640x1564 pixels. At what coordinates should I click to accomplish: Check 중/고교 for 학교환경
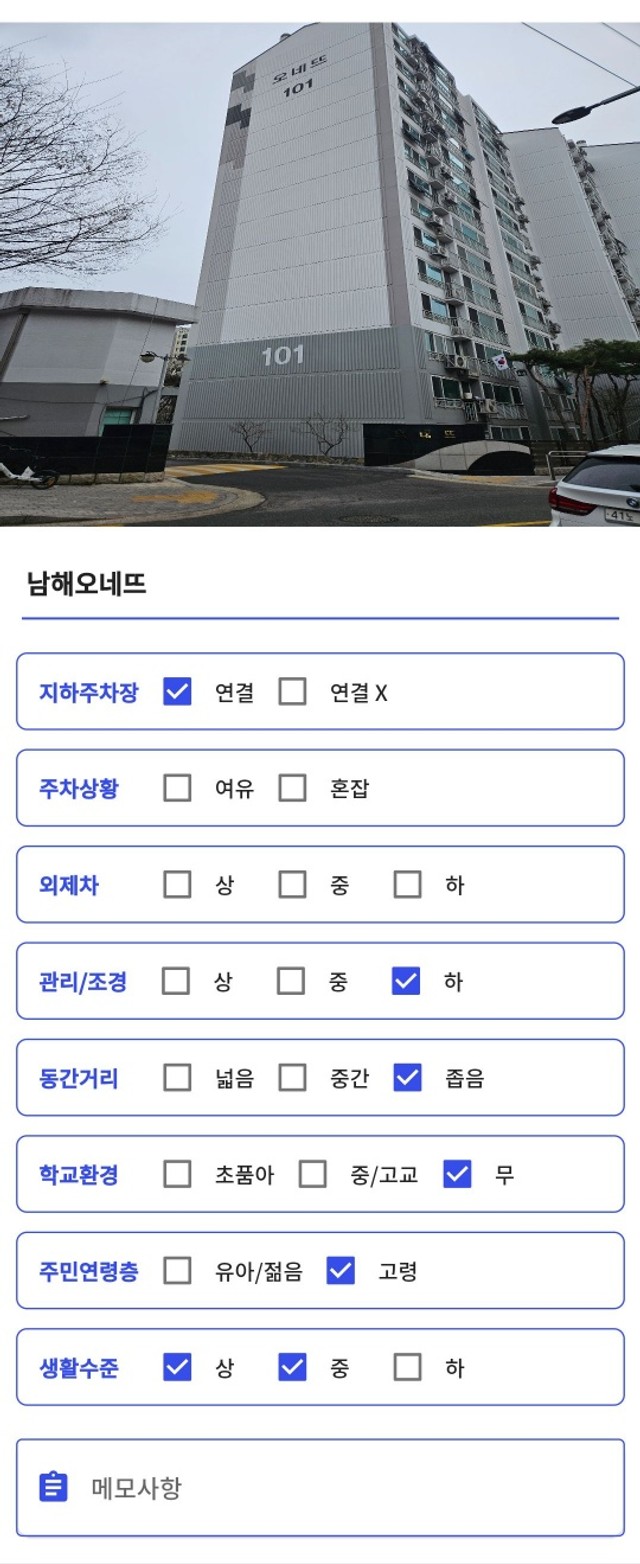[x=312, y=1174]
